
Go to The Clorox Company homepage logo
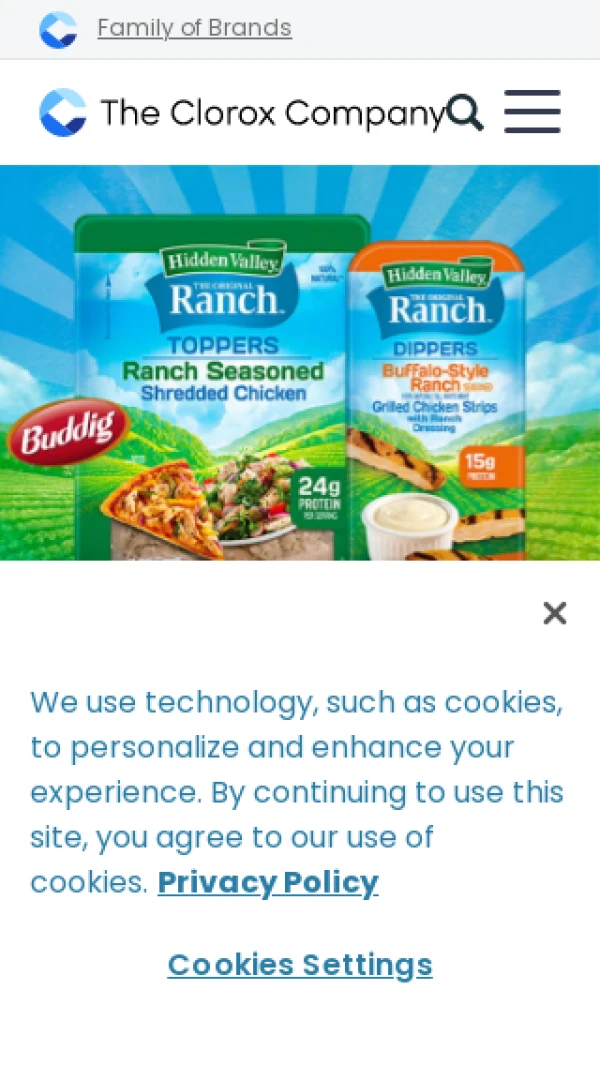(240, 113)
